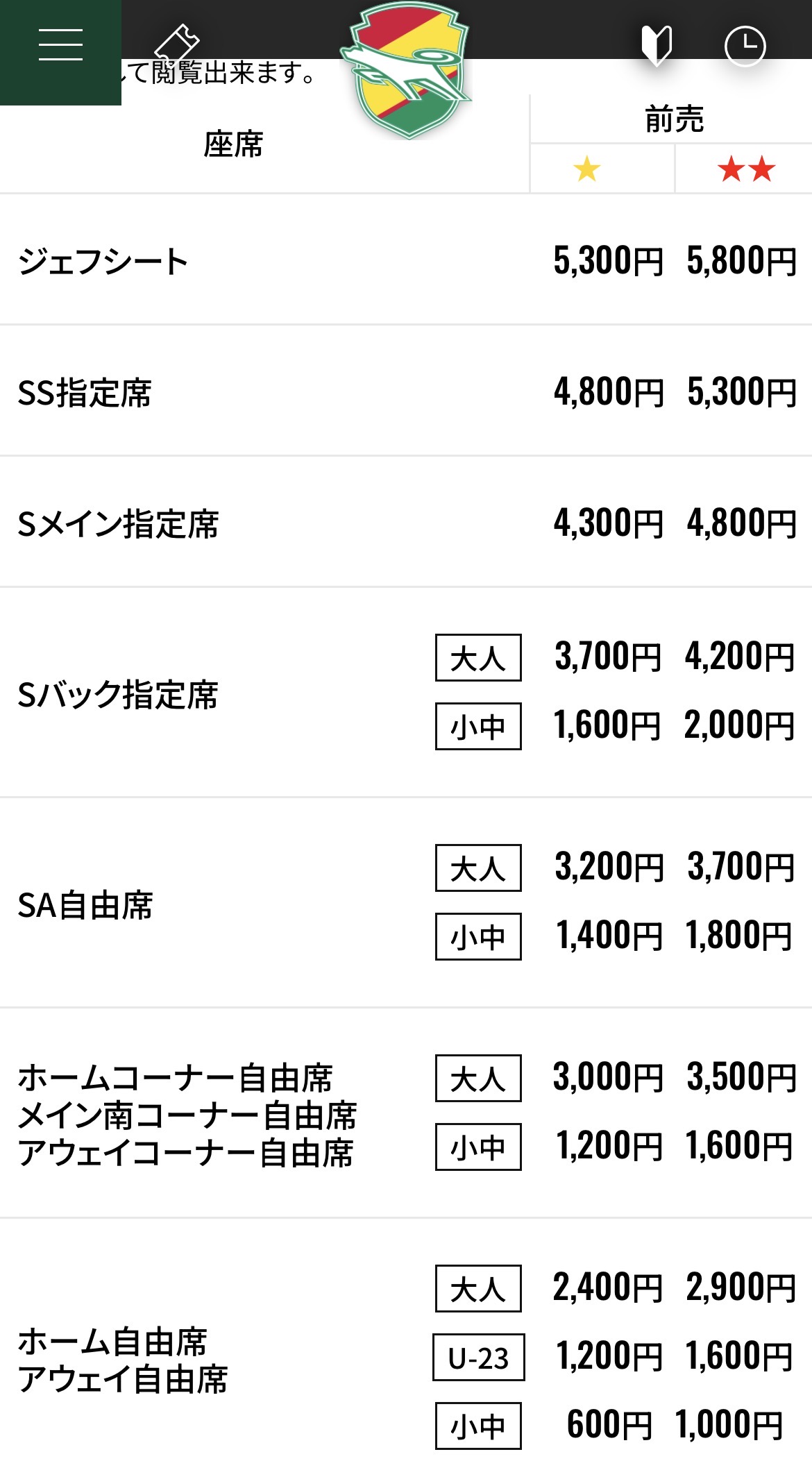Open the clock schedule icon
This screenshot has width=812, height=1477.
coord(745,46)
